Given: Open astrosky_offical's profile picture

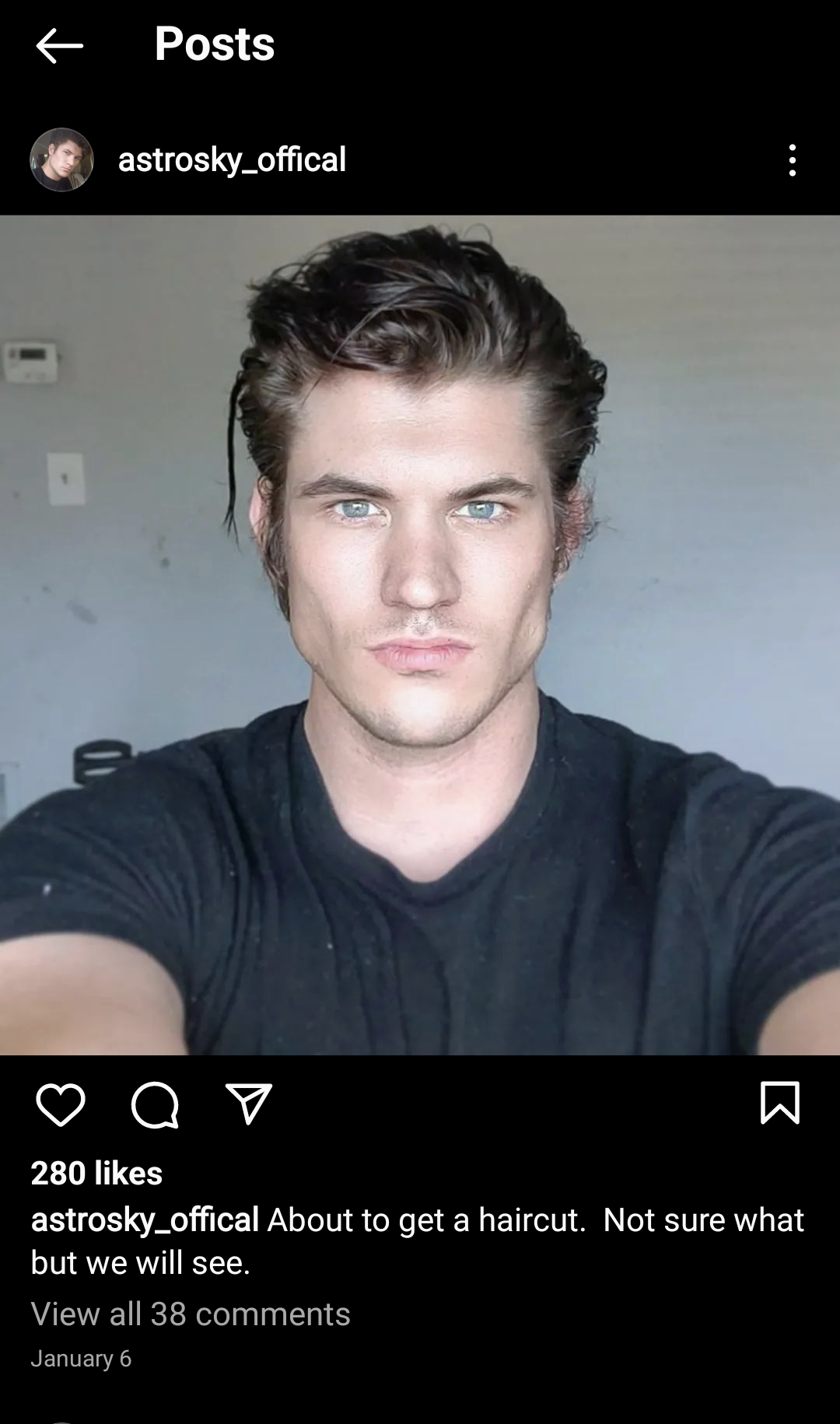Looking at the screenshot, I should pos(61,160).
